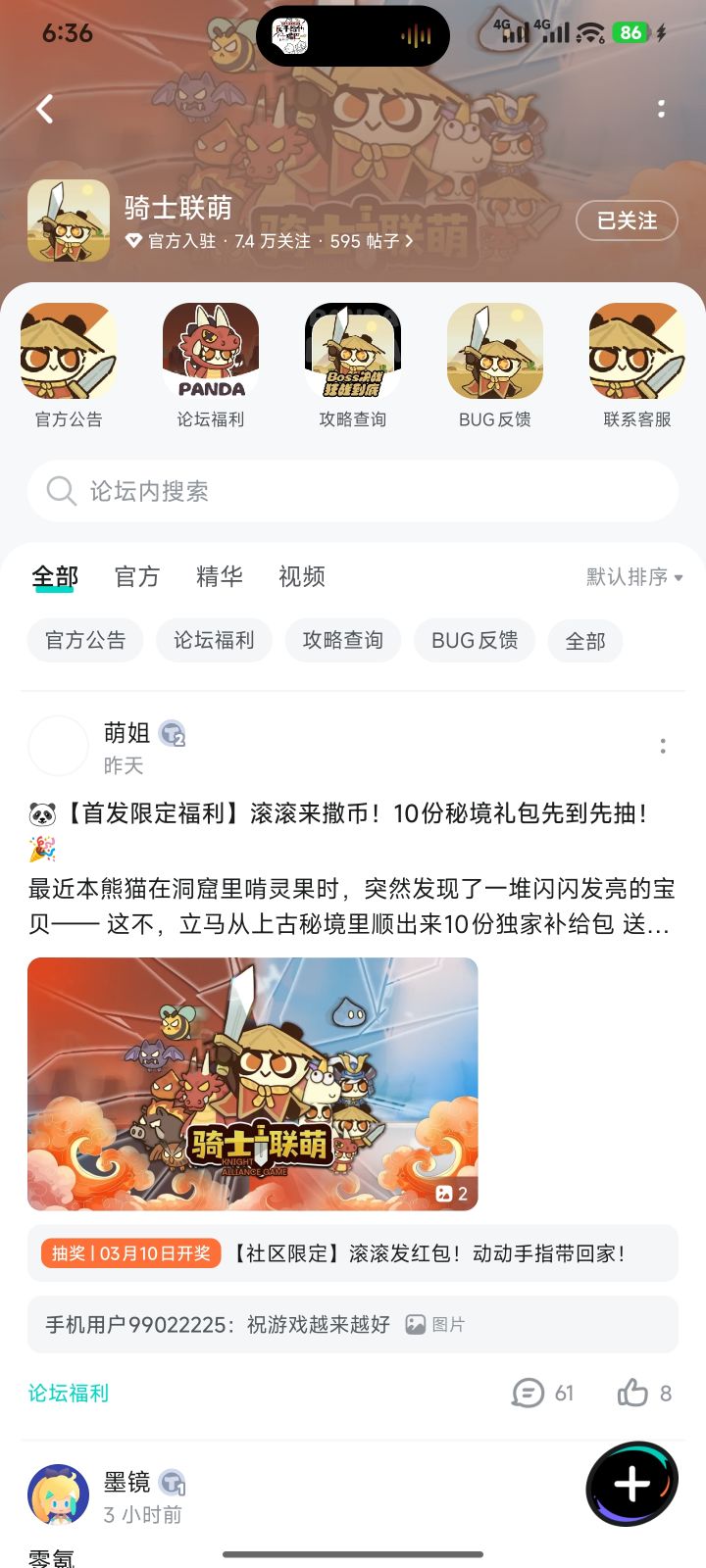Select the 官方公告 filter chip
Screen dimensions: 706x1568
pos(84,640)
